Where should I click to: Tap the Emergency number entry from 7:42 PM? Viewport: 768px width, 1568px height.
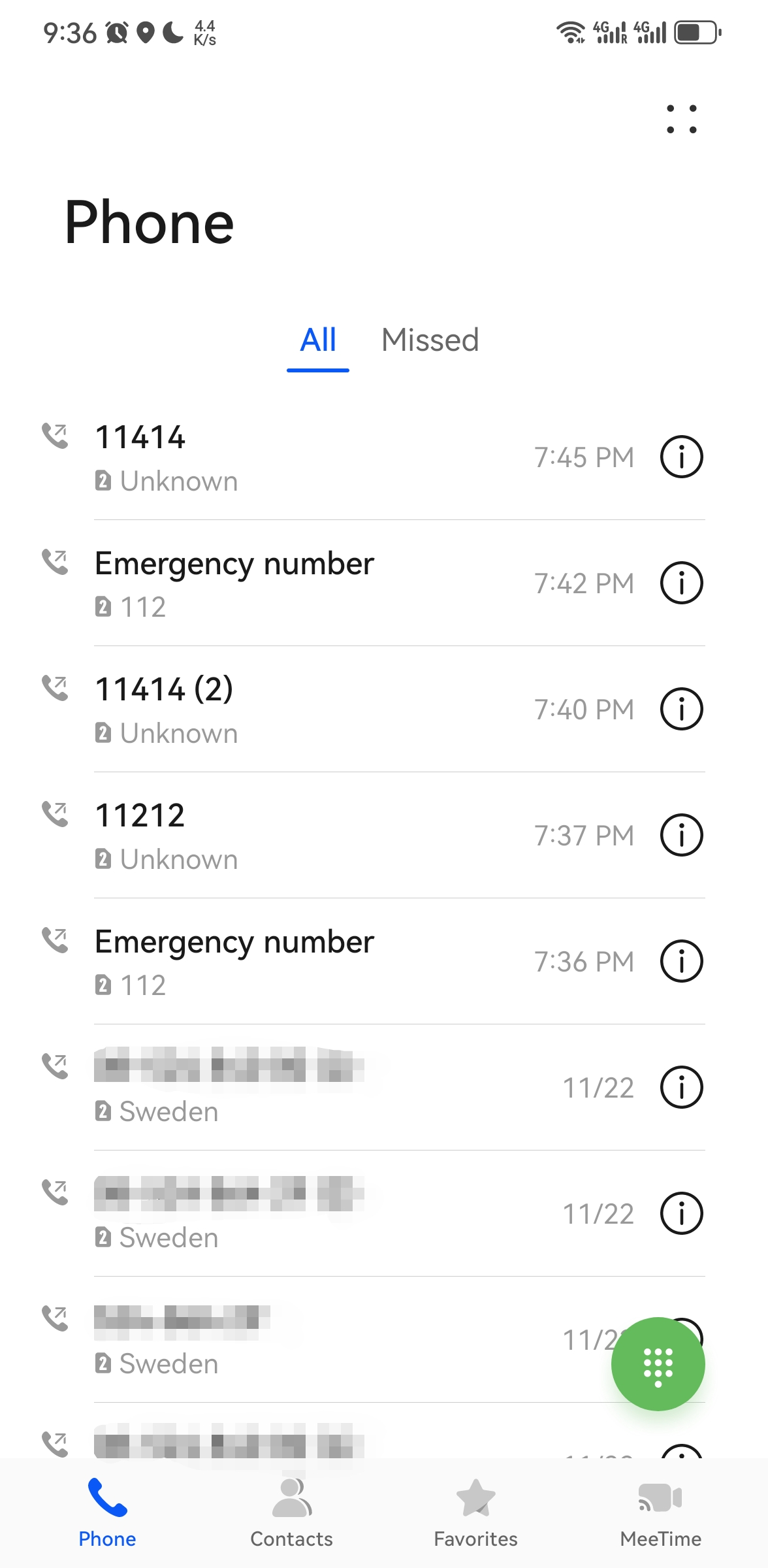coord(294,583)
